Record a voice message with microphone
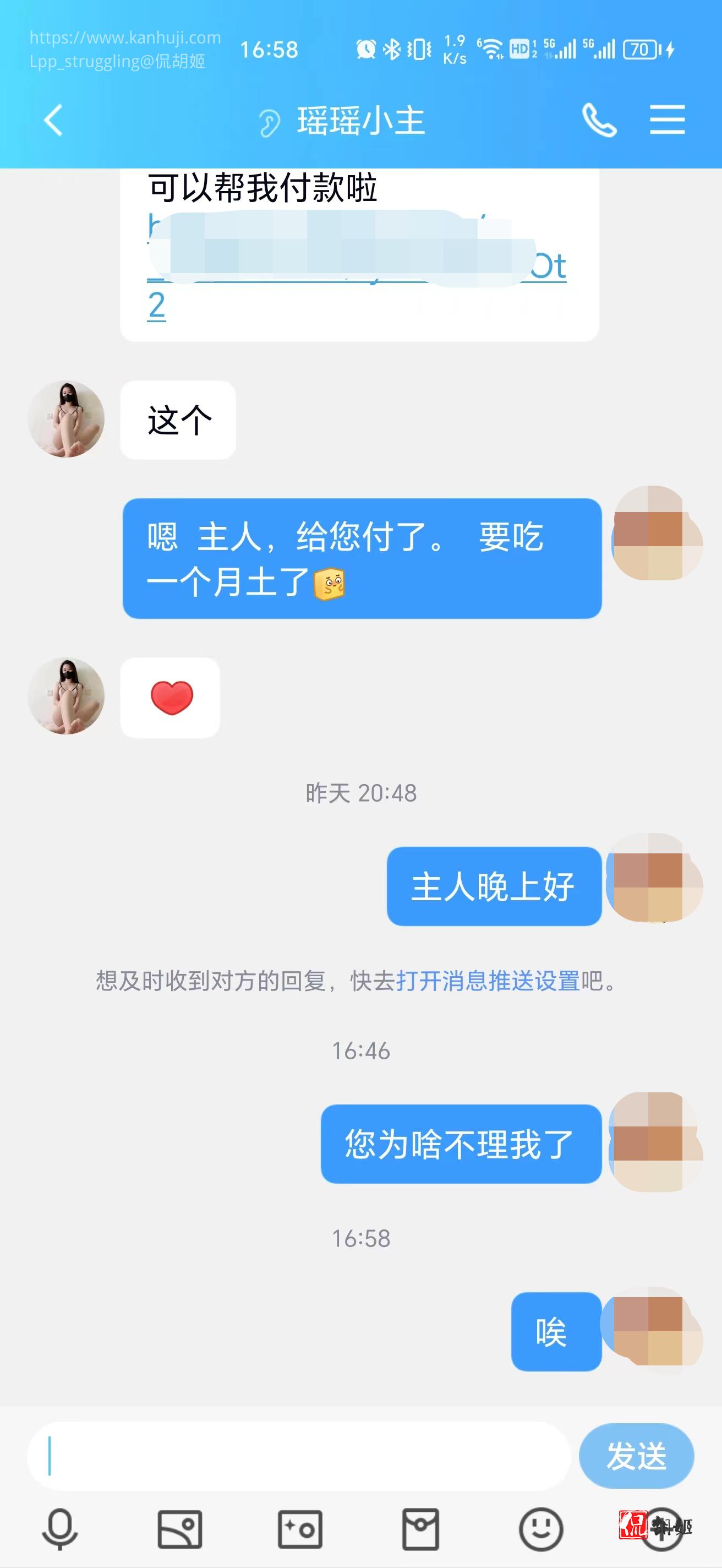Image resolution: width=722 pixels, height=1568 pixels. click(59, 1528)
